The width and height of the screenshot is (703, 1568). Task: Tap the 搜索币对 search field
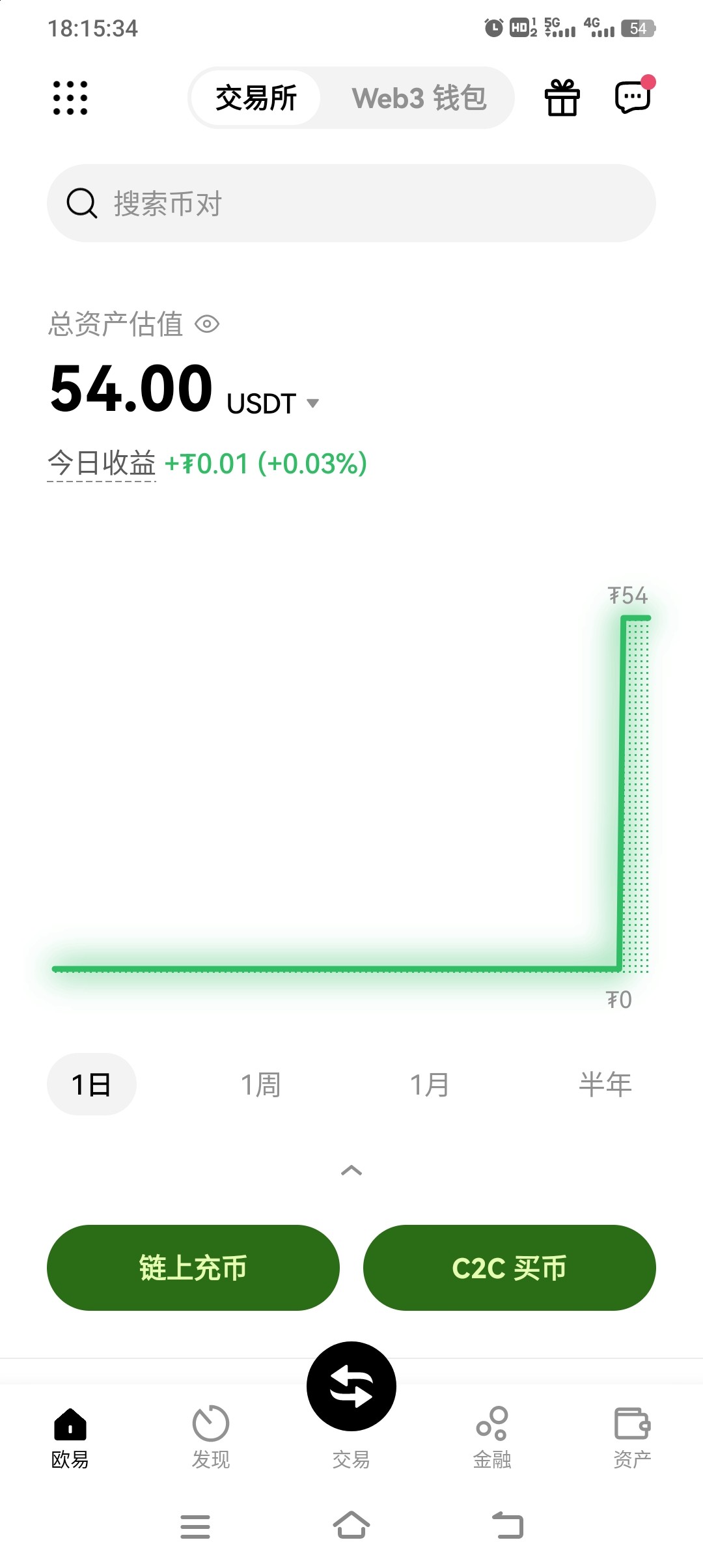point(351,203)
